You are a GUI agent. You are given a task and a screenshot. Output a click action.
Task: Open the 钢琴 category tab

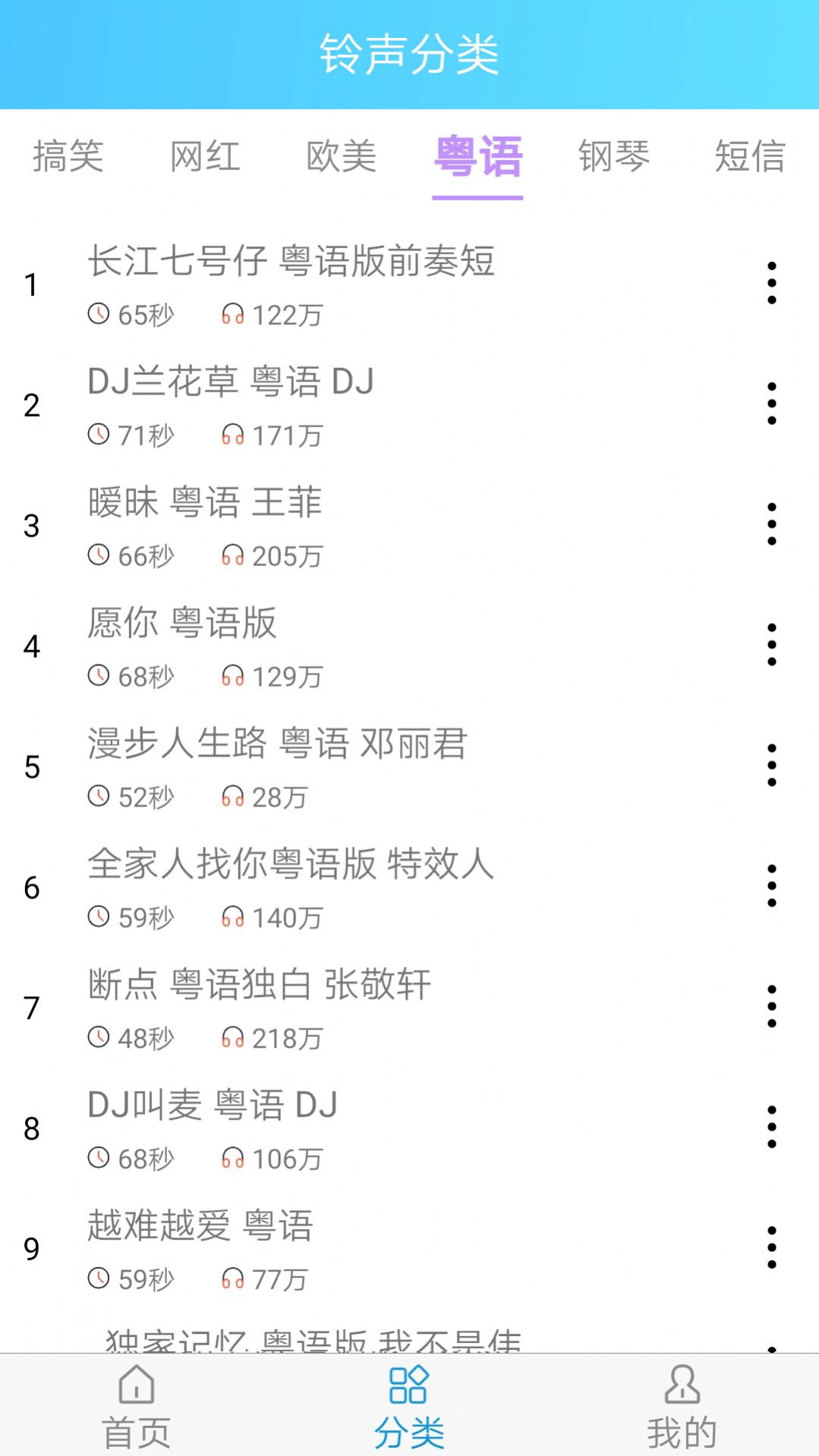615,158
